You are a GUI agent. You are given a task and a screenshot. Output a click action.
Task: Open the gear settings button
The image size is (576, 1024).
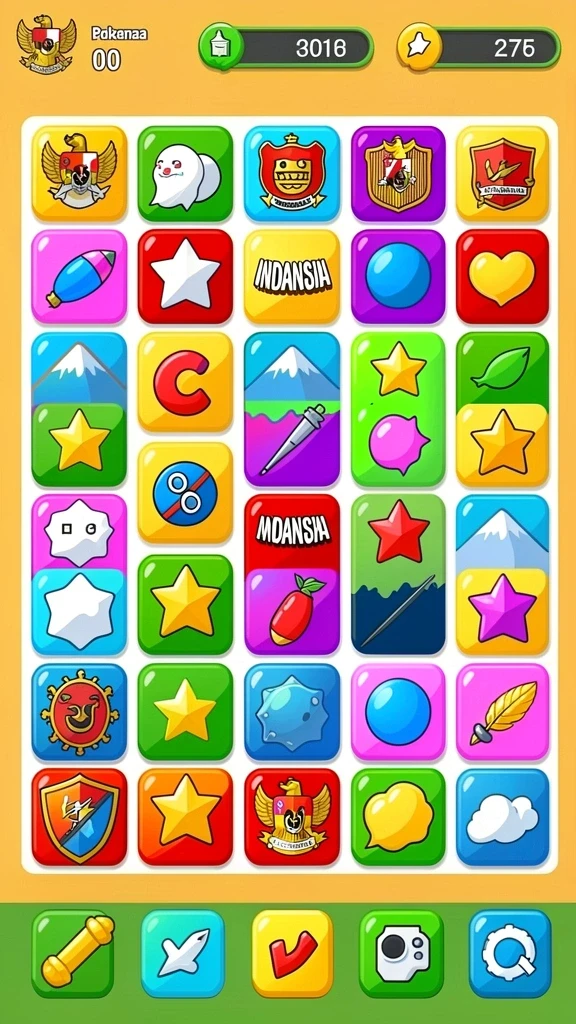click(510, 953)
